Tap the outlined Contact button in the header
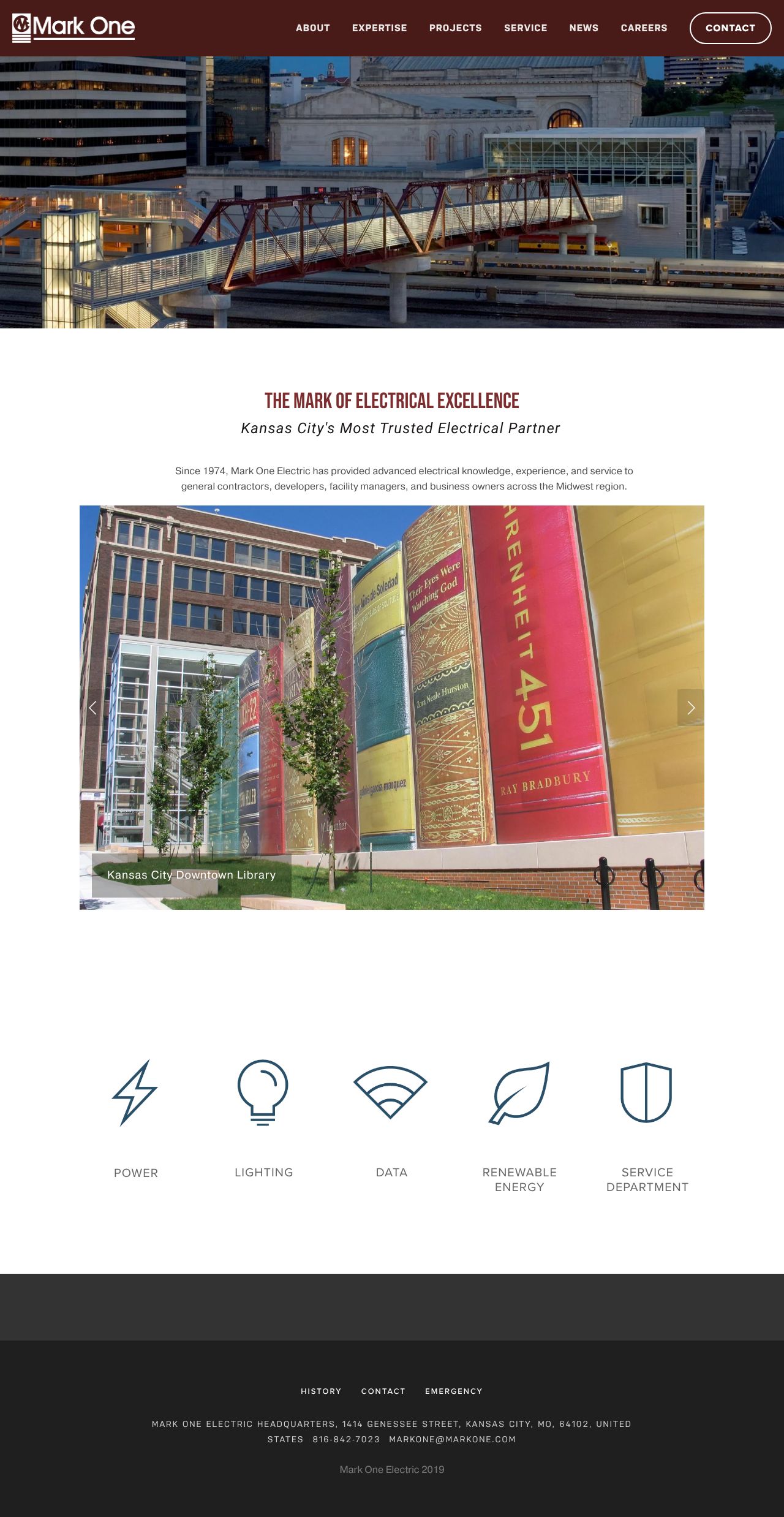Viewport: 784px width, 1517px height. 730,28
